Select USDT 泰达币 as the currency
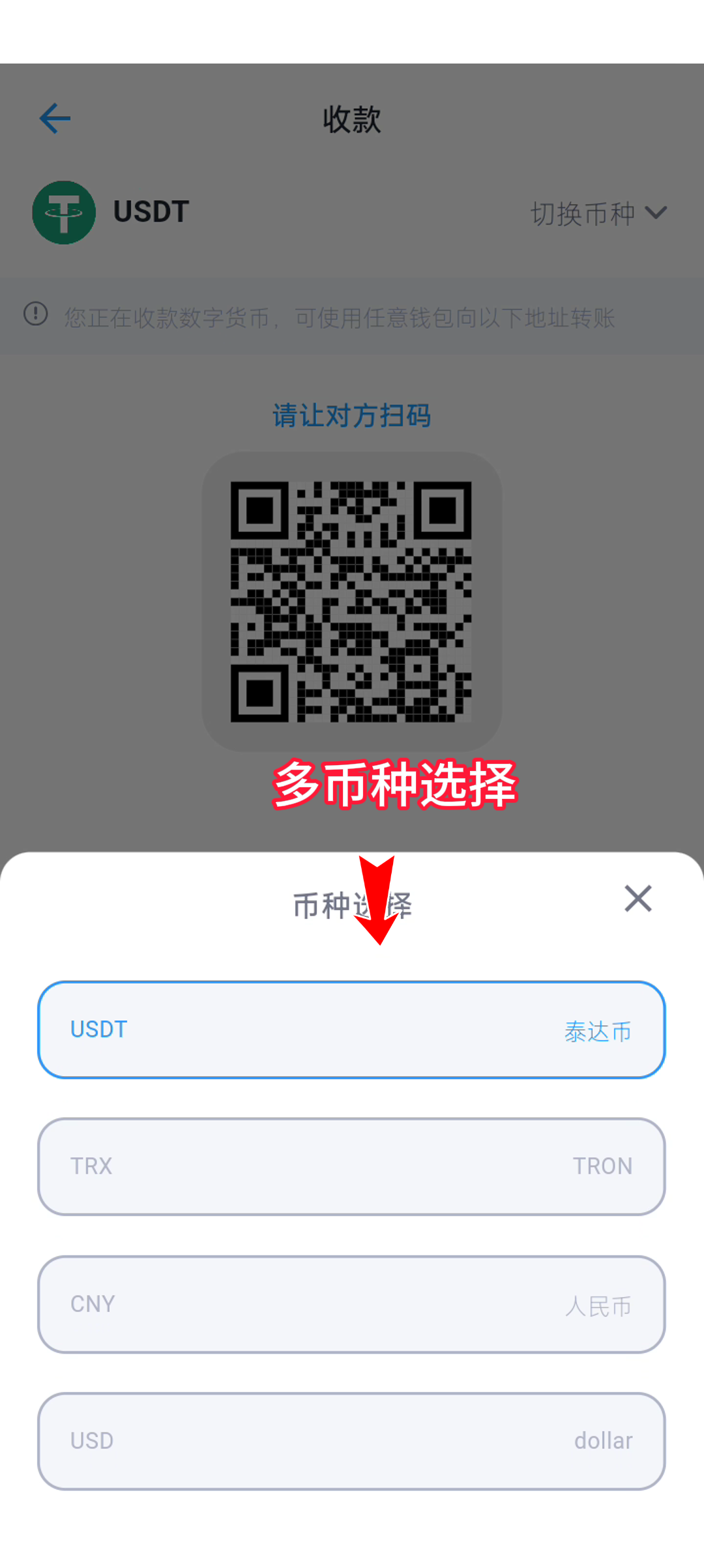 (351, 1030)
